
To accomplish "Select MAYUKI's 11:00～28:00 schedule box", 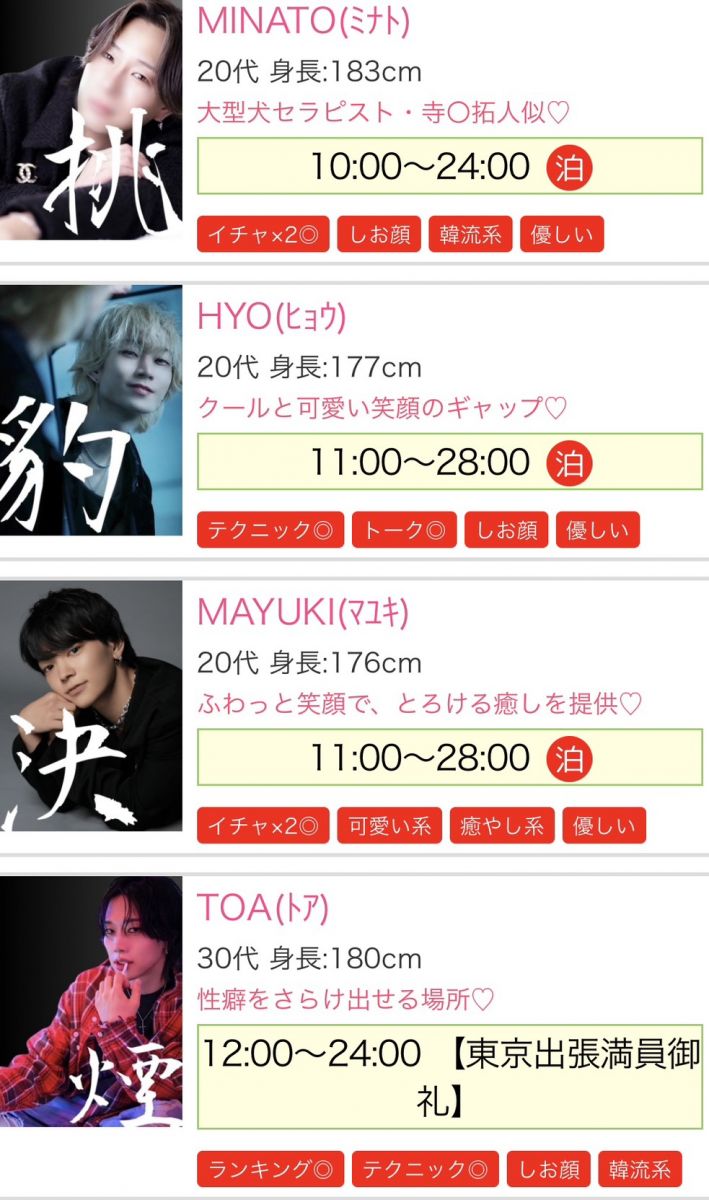I will point(450,757).
